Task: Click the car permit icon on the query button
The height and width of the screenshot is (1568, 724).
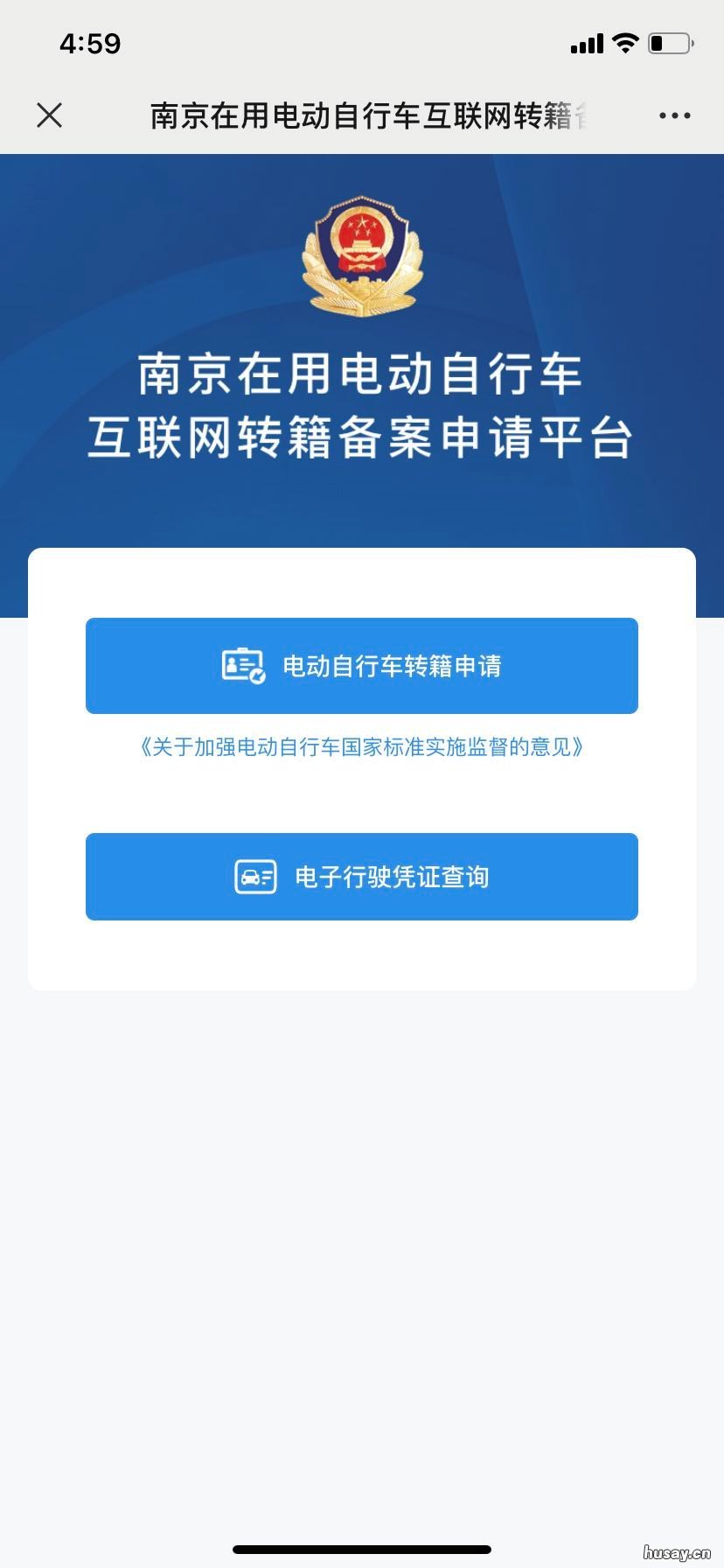Action: pyautogui.click(x=254, y=877)
